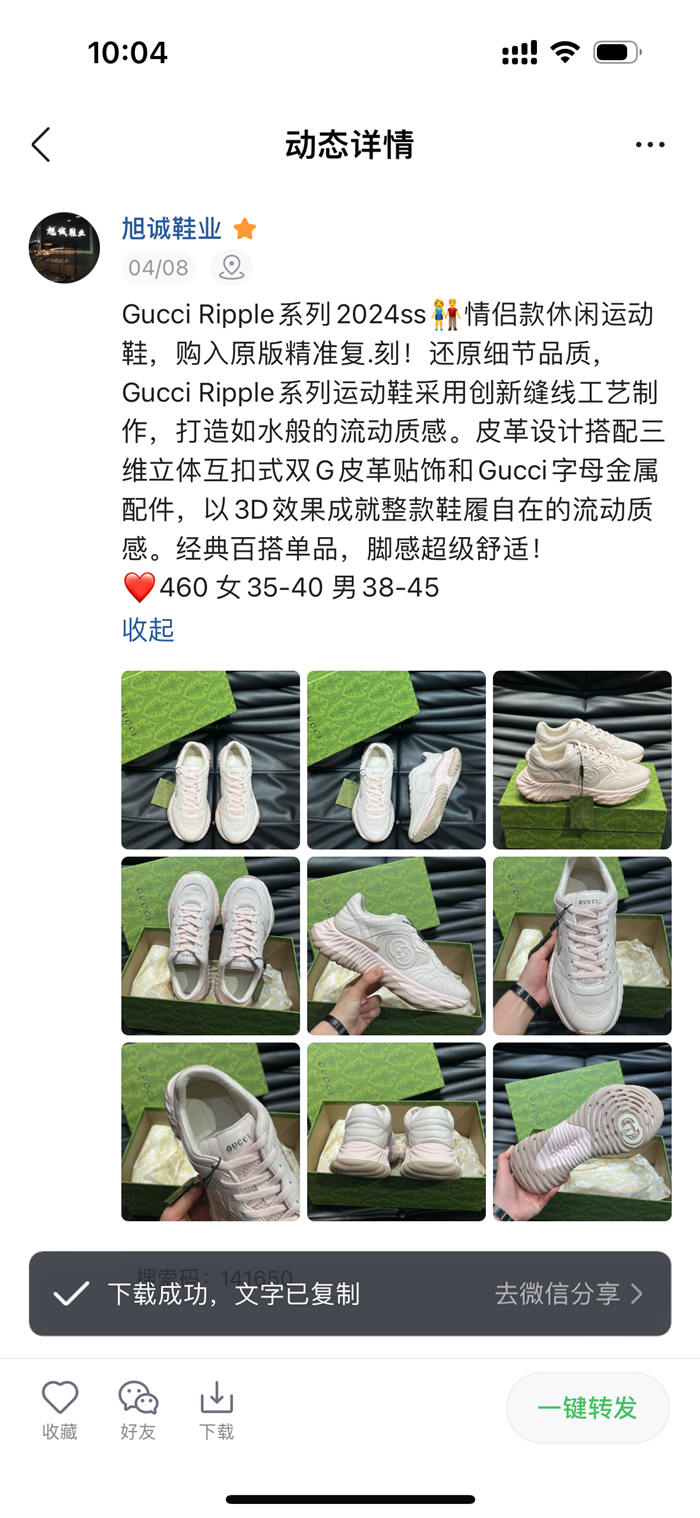This screenshot has height=1518, width=700.
Task: Tap the 一键转发 button
Action: pyautogui.click(x=587, y=1408)
